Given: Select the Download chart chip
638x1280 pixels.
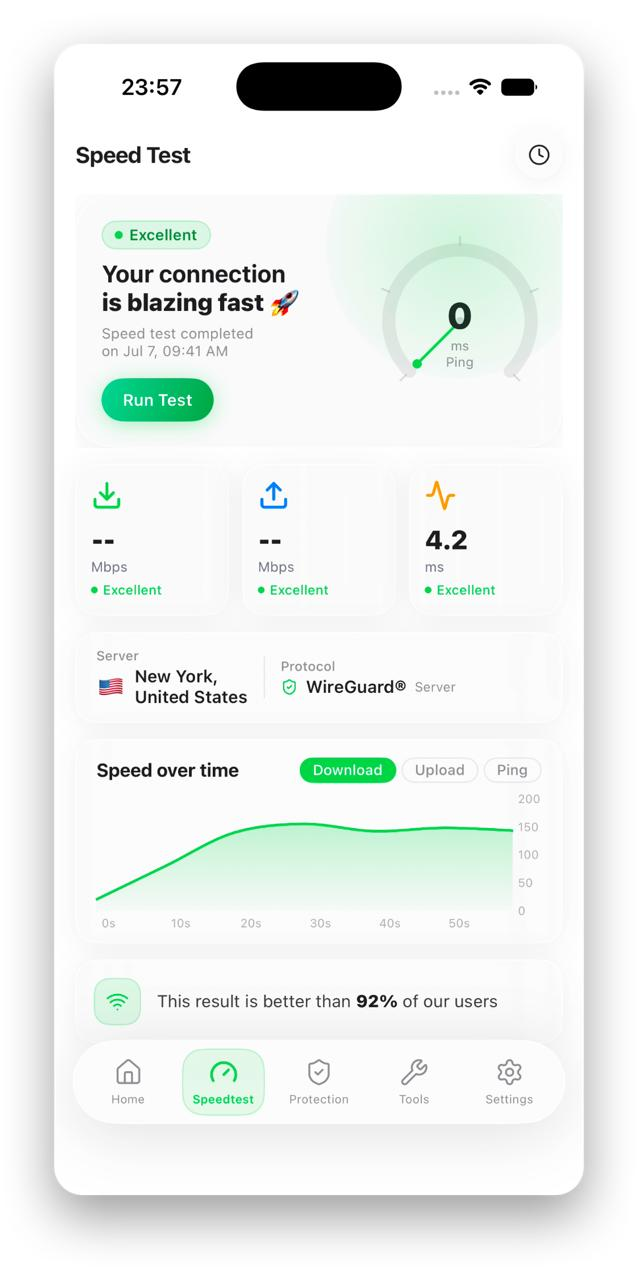Looking at the screenshot, I should click(x=348, y=770).
